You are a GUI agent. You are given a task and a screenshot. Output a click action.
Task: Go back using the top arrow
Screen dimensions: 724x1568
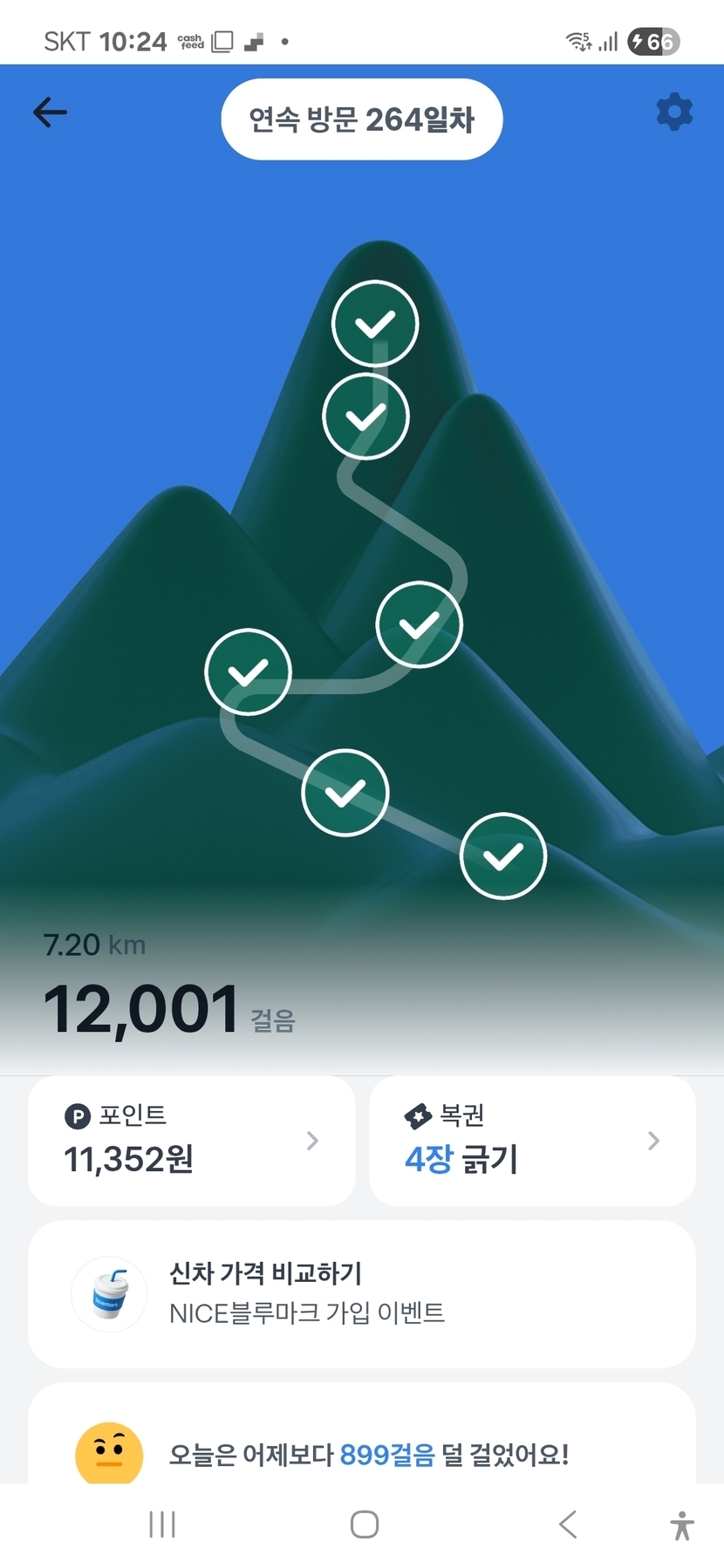pyautogui.click(x=50, y=112)
